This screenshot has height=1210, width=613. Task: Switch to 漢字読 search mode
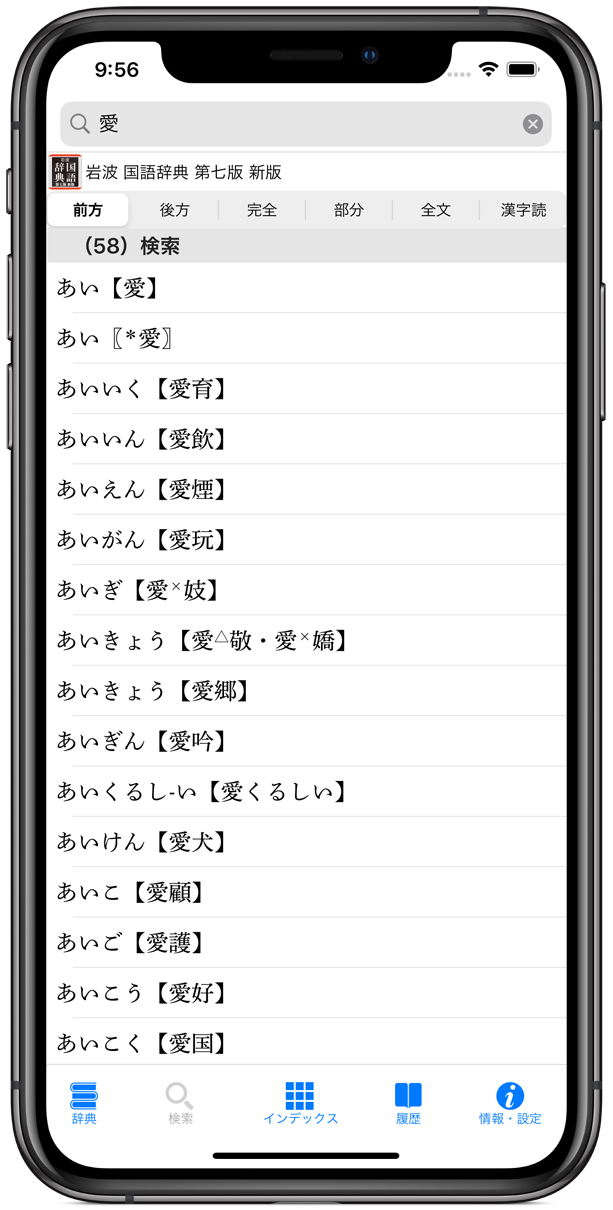tap(523, 210)
